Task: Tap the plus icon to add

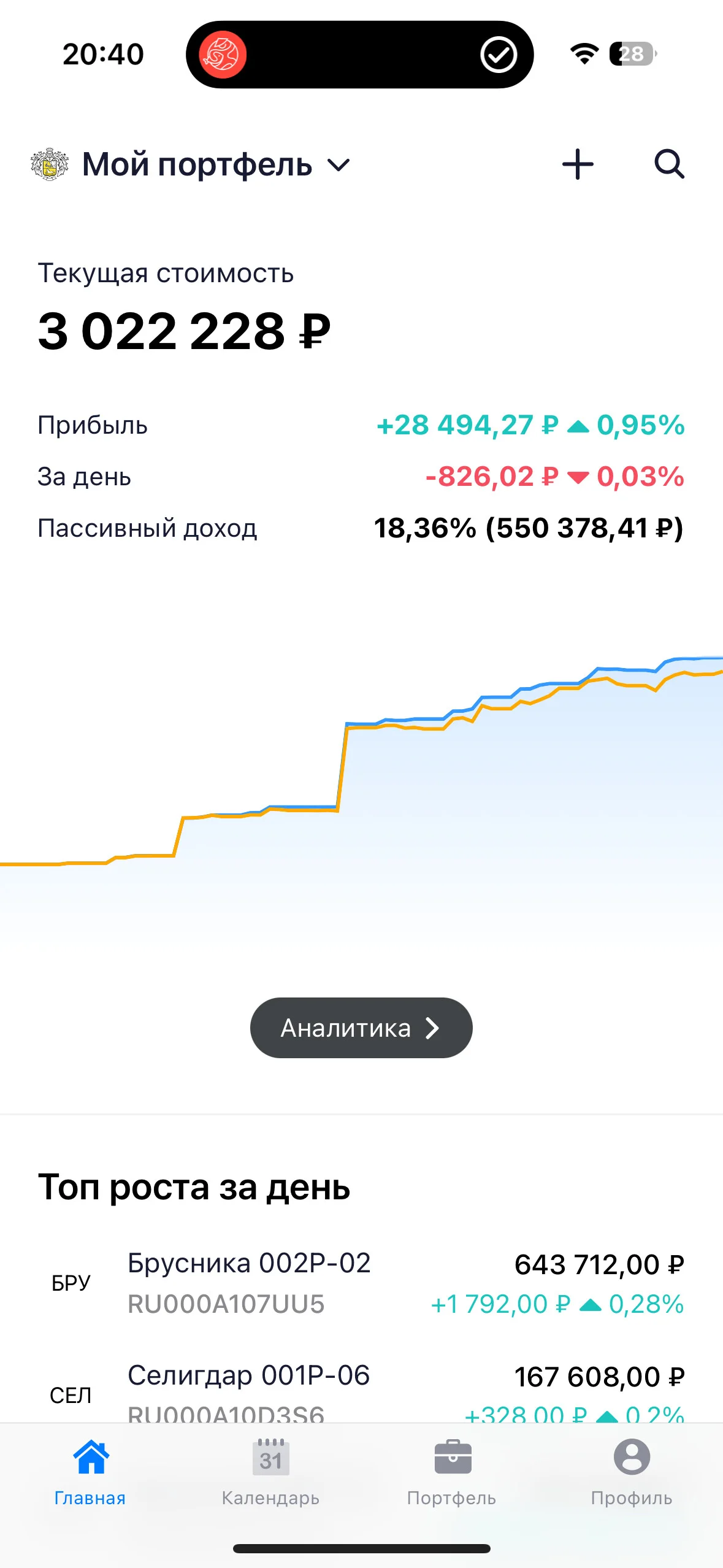Action: pyautogui.click(x=578, y=164)
